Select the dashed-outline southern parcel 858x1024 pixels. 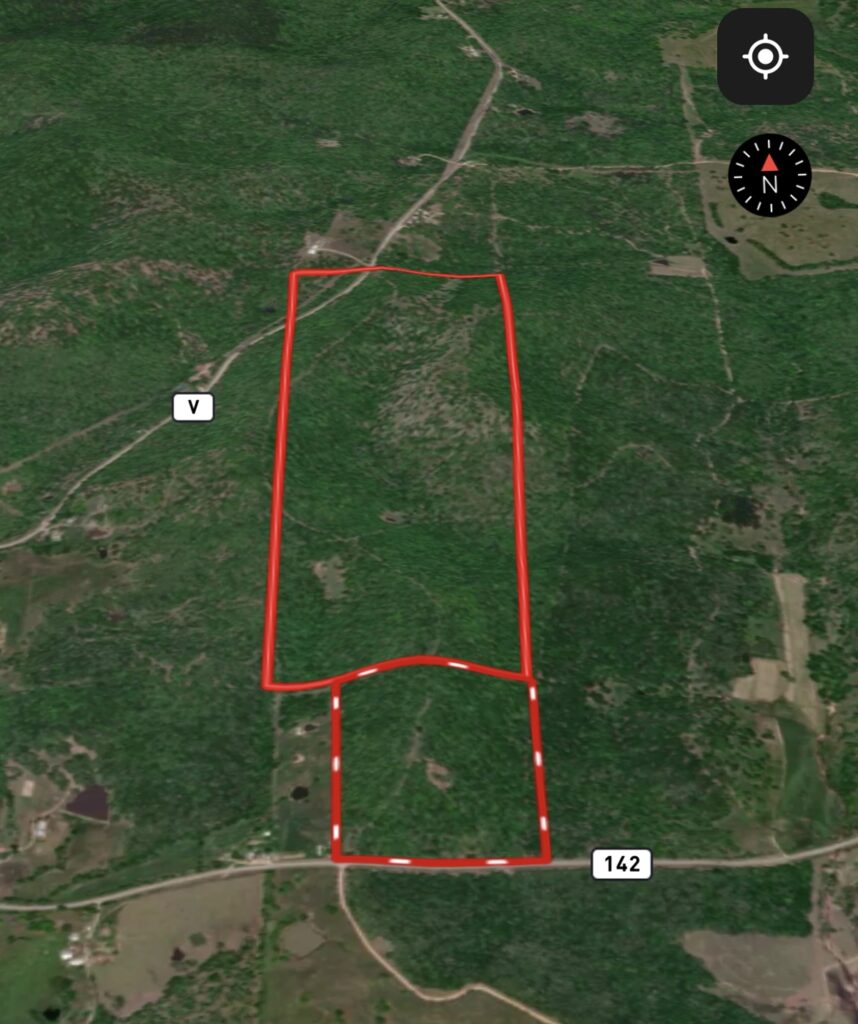point(438,765)
